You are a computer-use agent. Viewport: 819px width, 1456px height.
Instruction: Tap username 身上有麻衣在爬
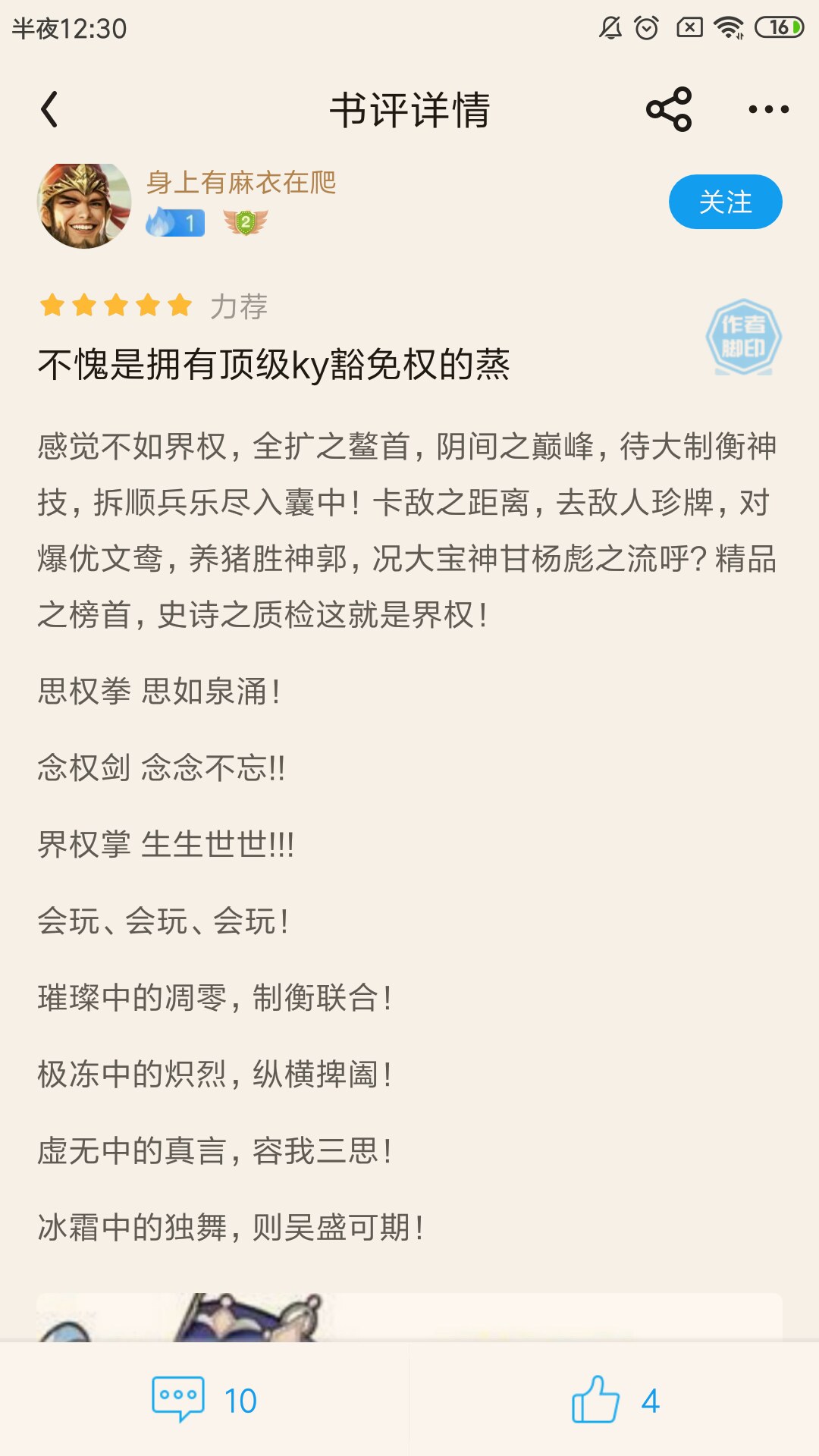click(241, 182)
